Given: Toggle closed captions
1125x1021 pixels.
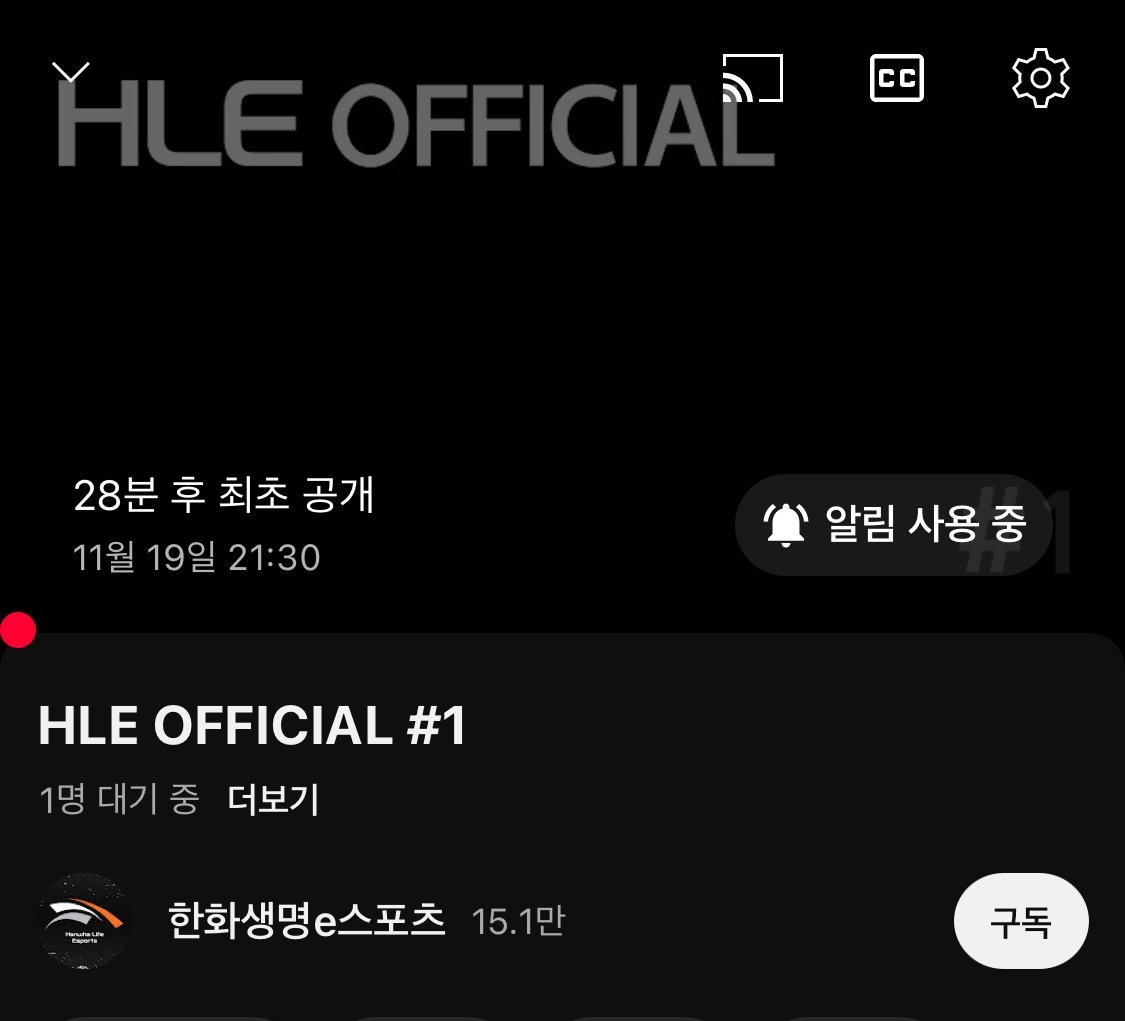Looking at the screenshot, I should 897,78.
